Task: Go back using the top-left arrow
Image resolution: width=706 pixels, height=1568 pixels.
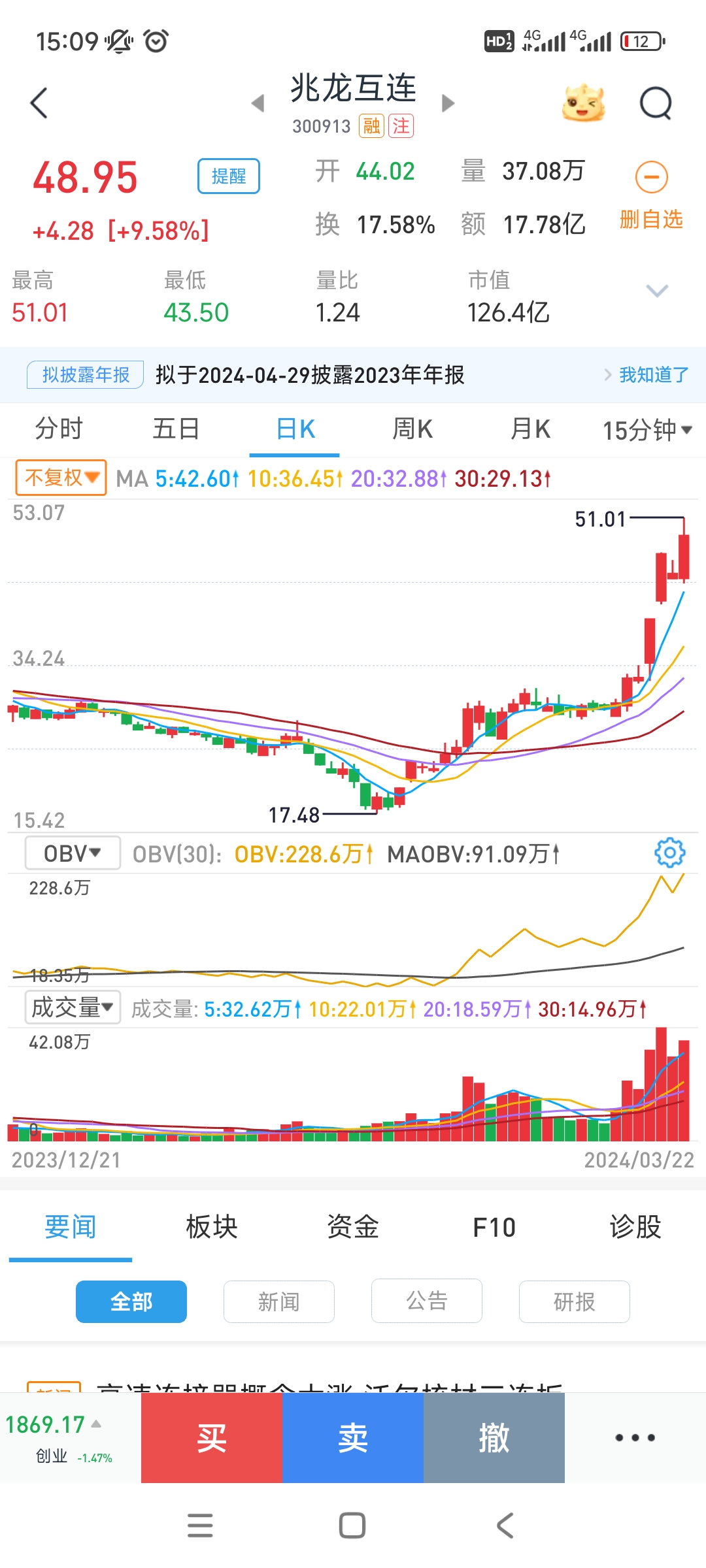Action: pyautogui.click(x=39, y=103)
